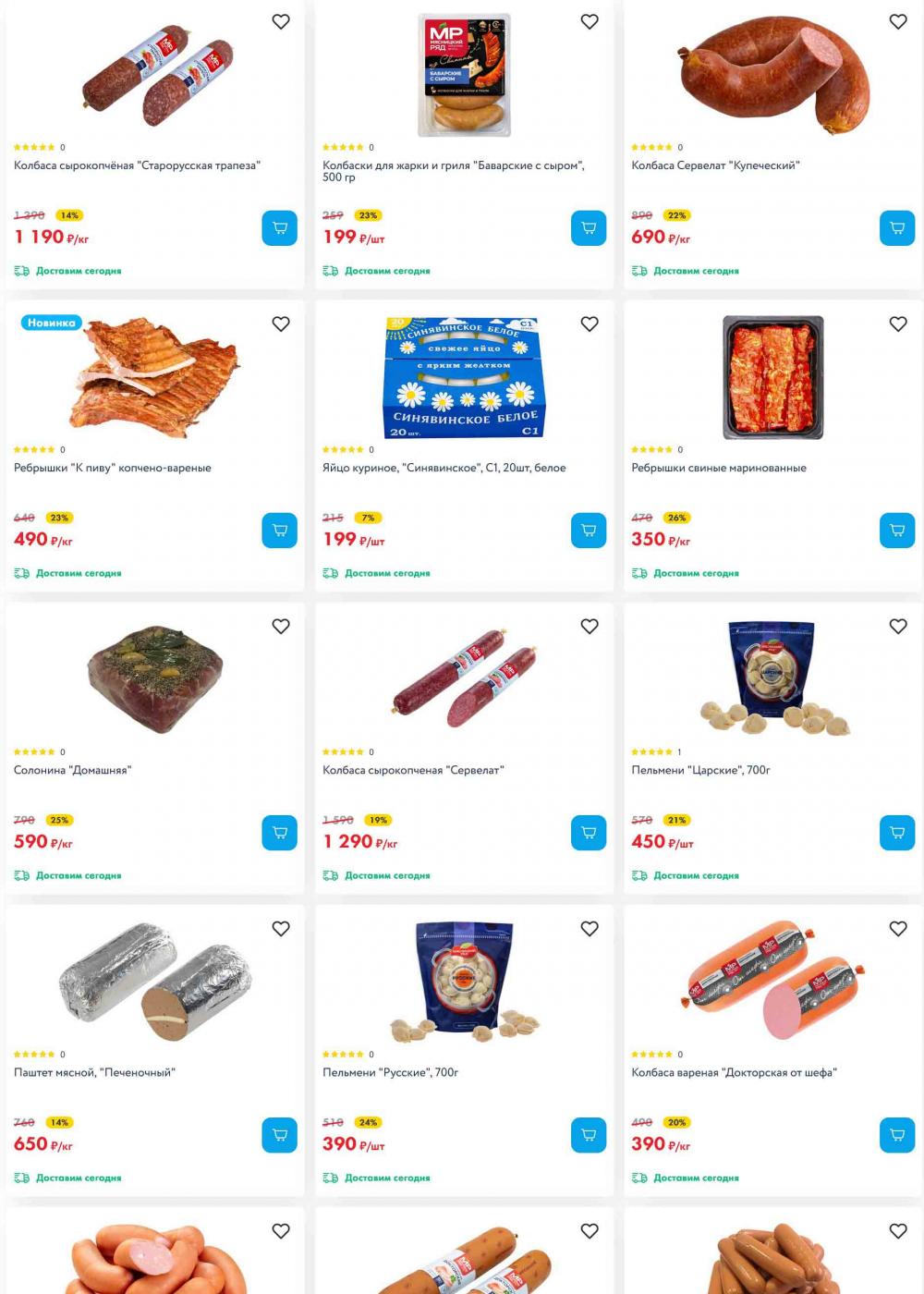
Task: Favorite Пельмени "Царские" 700г
Action: [898, 626]
